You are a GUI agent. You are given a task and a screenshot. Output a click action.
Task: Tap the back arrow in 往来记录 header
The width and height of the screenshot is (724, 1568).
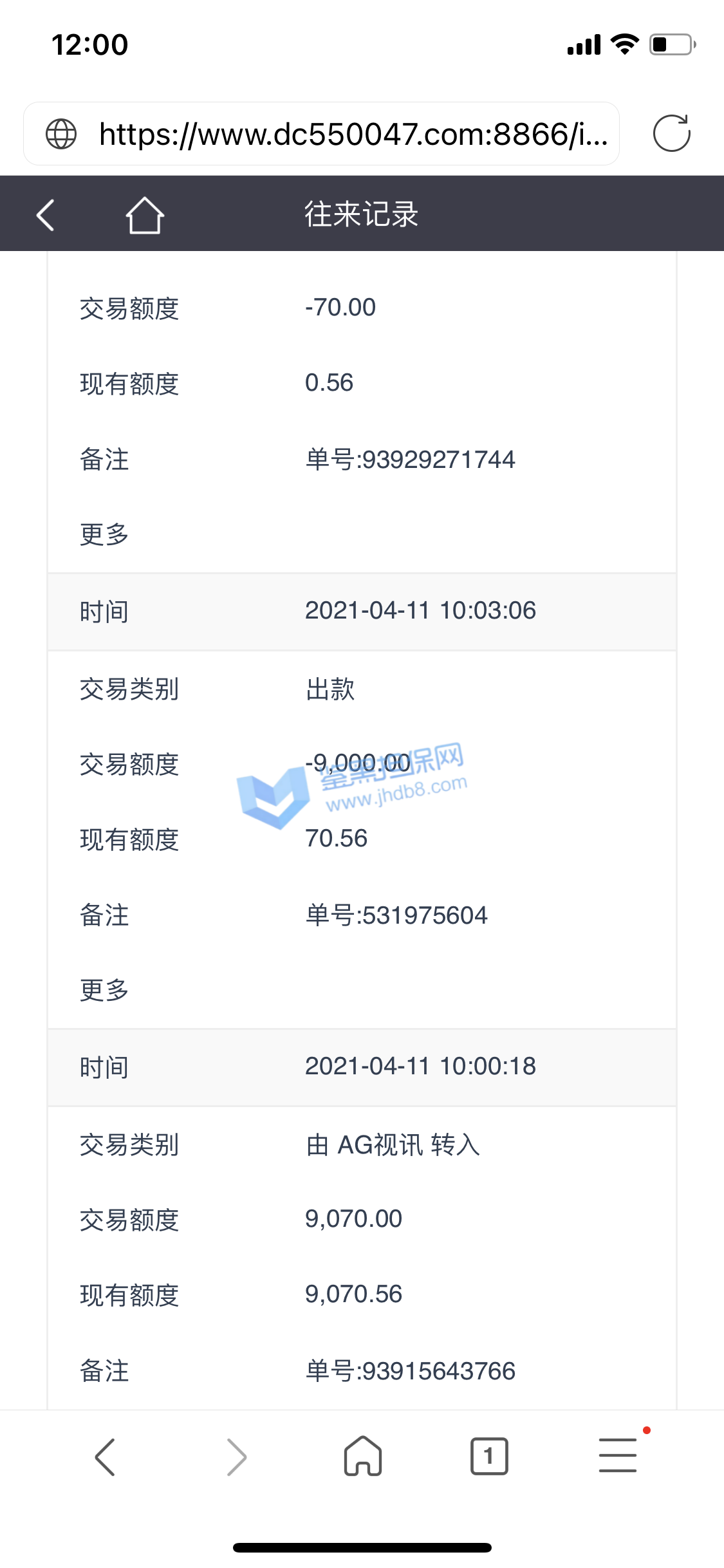46,215
